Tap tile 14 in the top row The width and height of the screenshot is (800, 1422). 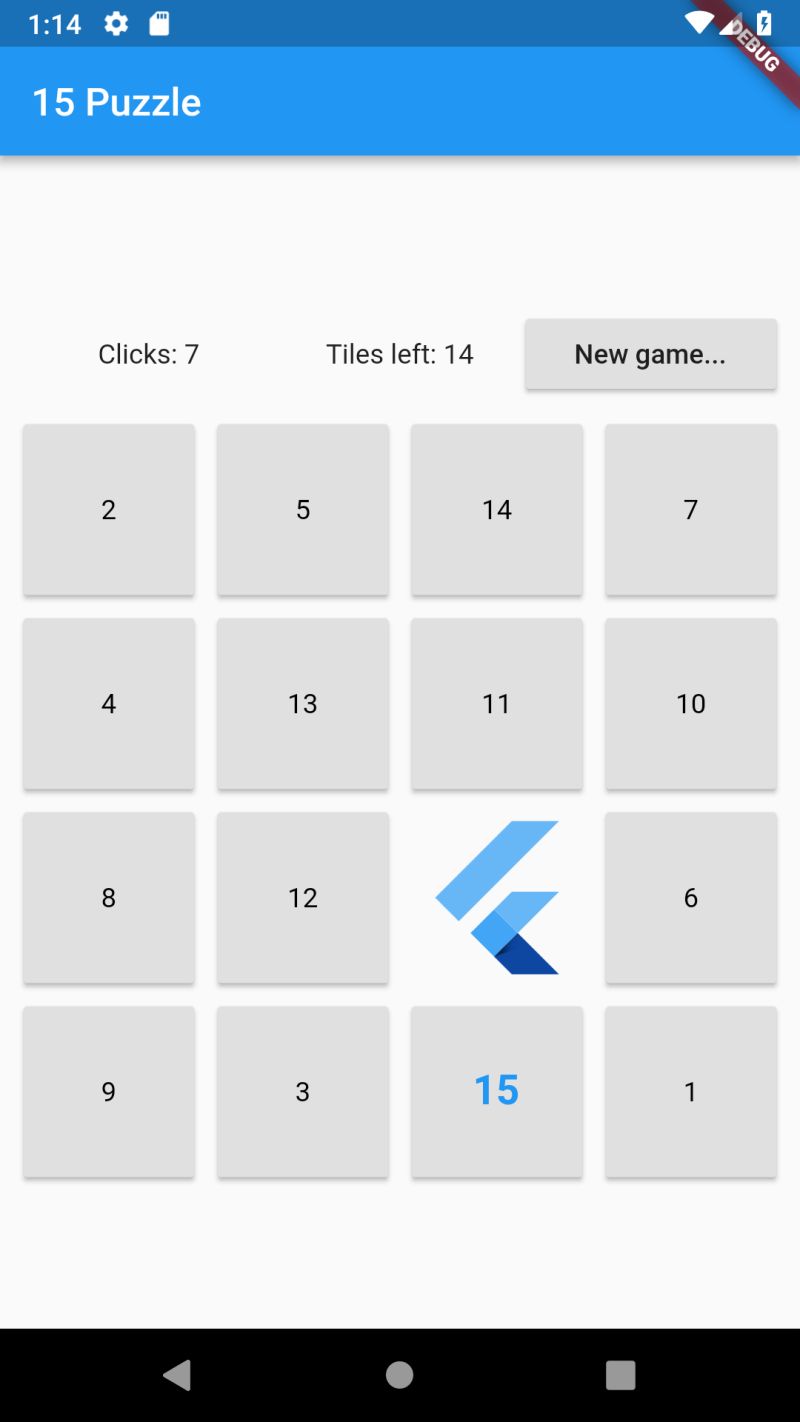click(x=497, y=509)
